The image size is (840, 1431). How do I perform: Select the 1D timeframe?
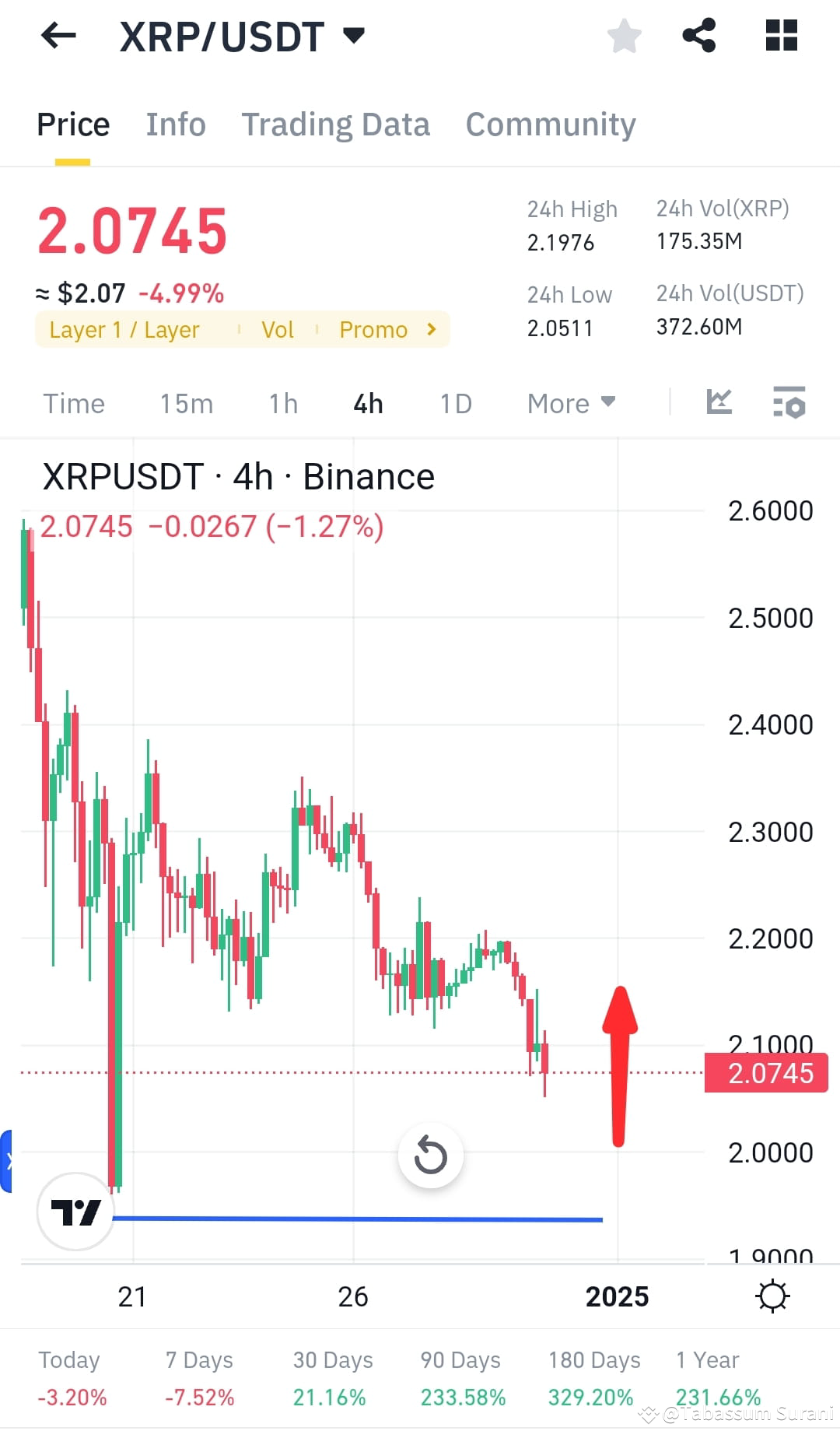click(x=456, y=403)
